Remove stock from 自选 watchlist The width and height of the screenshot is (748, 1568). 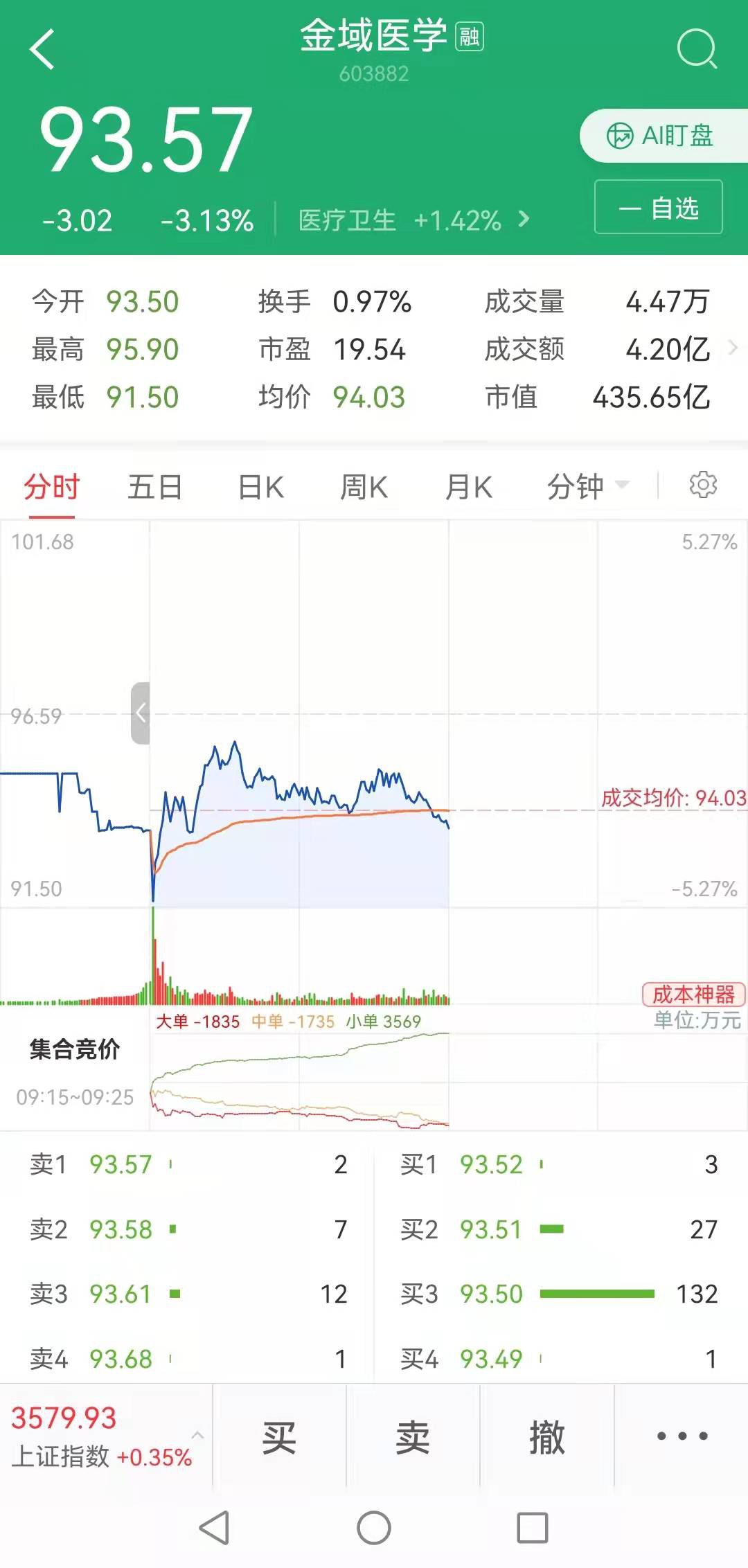[x=659, y=207]
